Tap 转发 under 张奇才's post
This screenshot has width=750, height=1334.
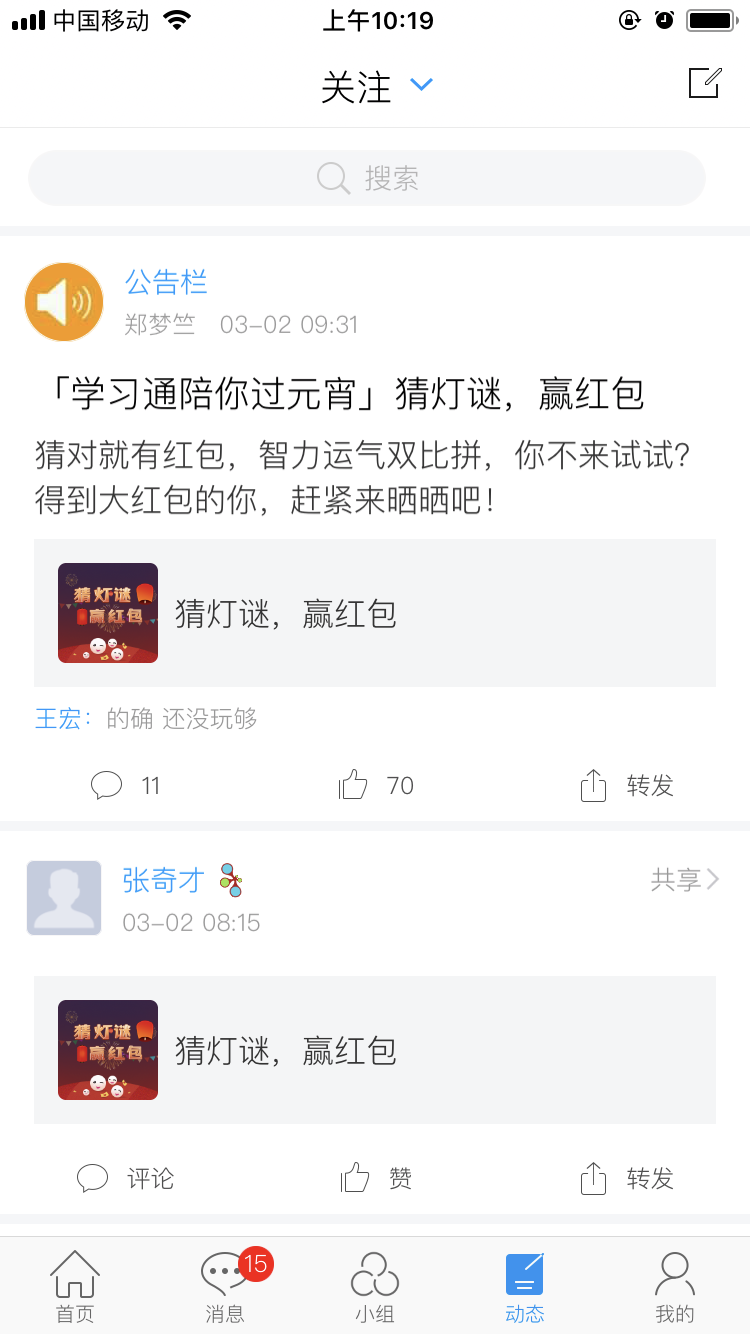coord(627,1179)
